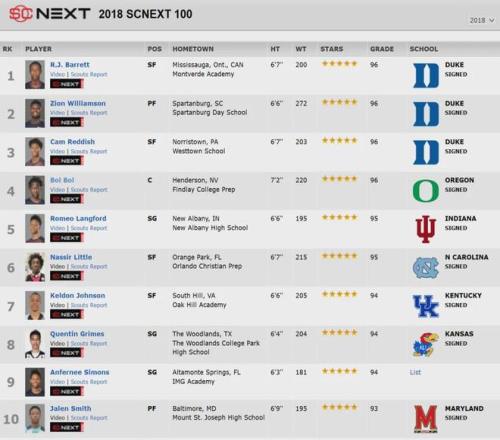This screenshot has width=500, height=440.
Task: Watch Nassir Little's Video link
Action: coord(57,267)
